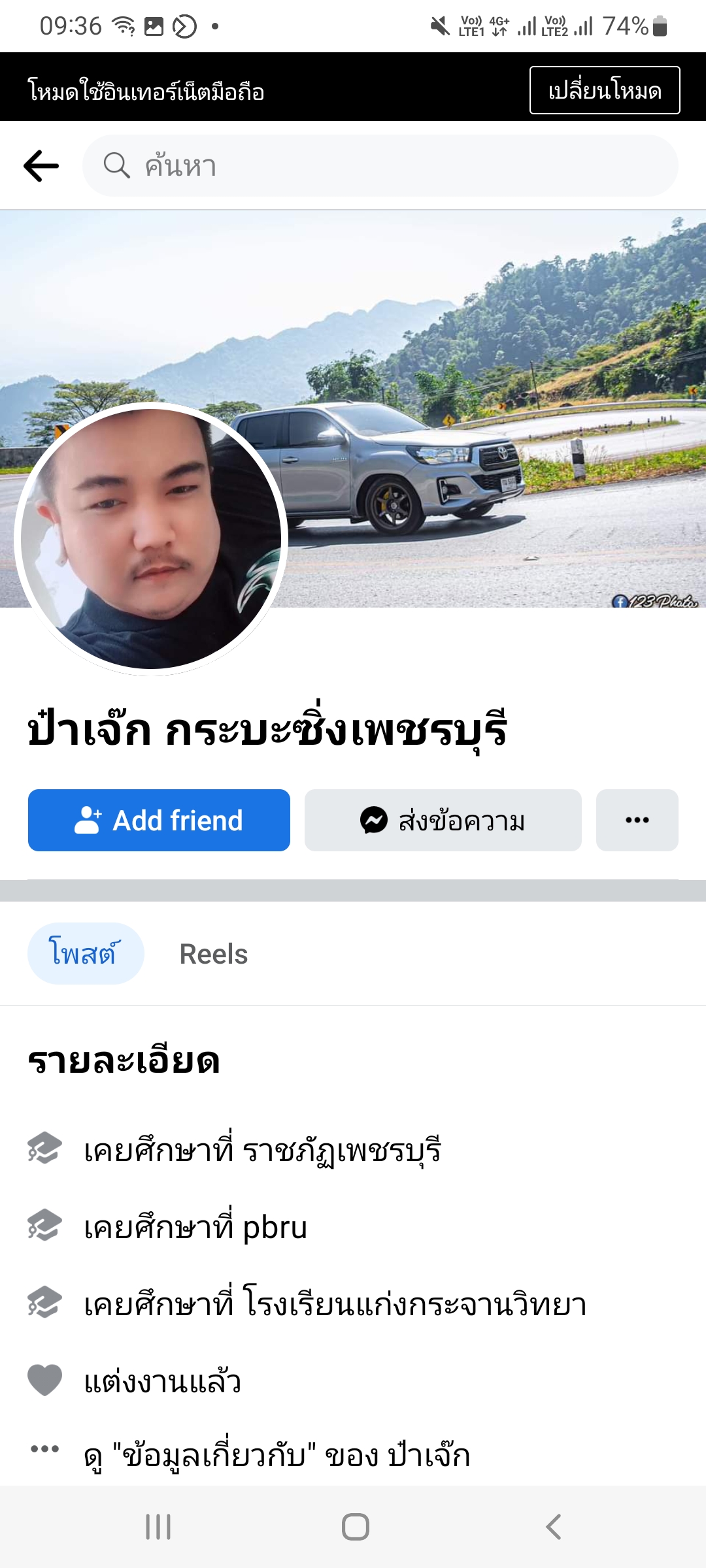The image size is (706, 1568).
Task: View ข้อมูลเกี่ยวกับ info of ป๋าเจ๊ก
Action: [277, 1456]
